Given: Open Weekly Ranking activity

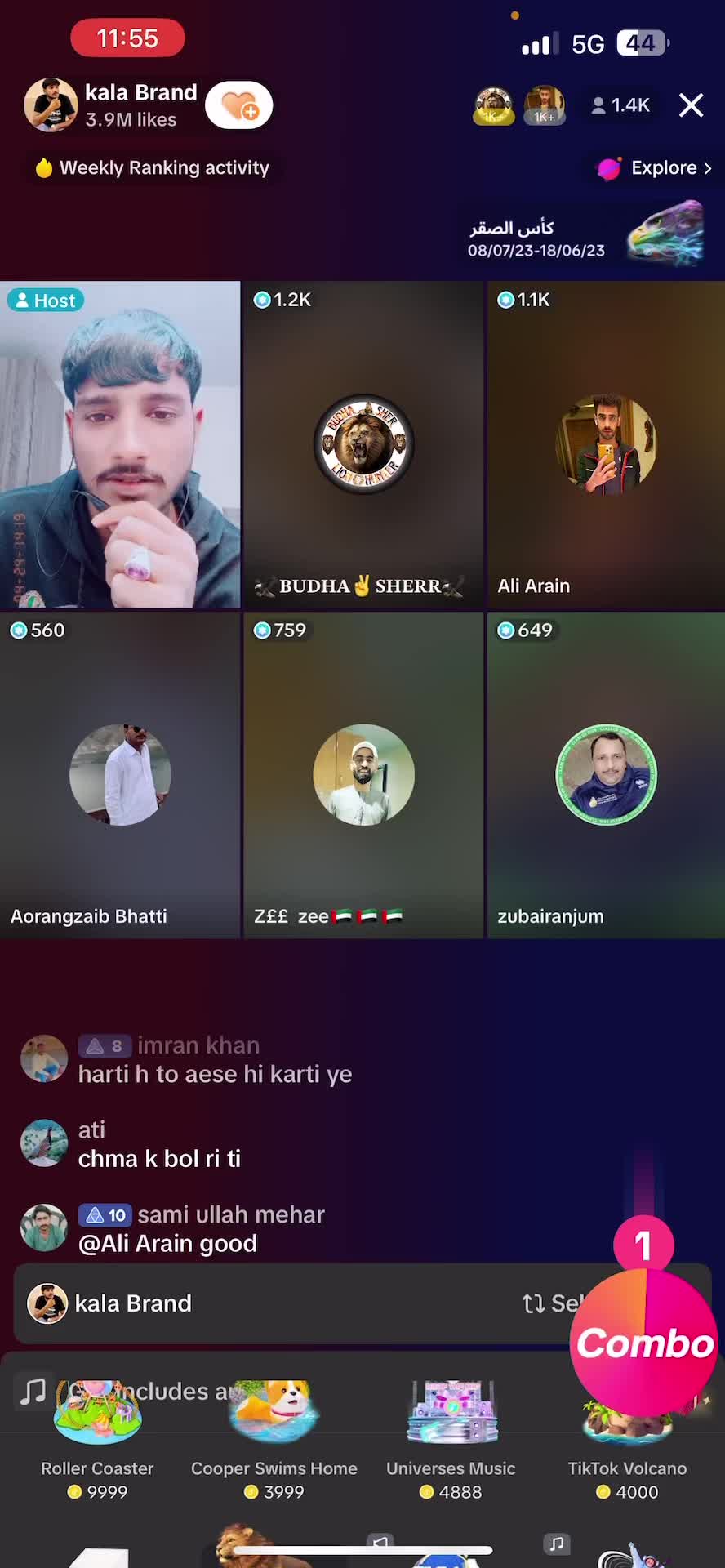Looking at the screenshot, I should [152, 168].
